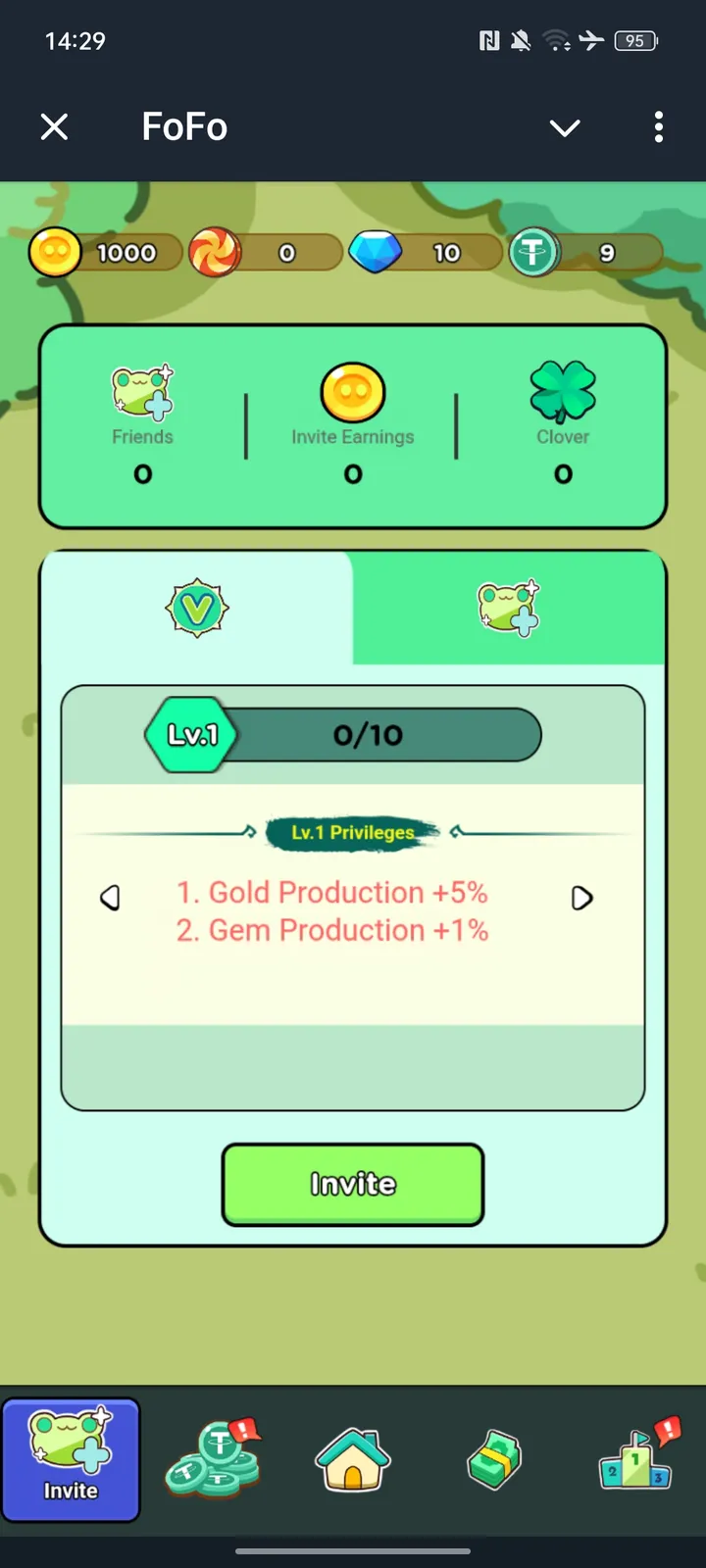Tap the Friends count showing 0
The image size is (706, 1568).
(142, 473)
